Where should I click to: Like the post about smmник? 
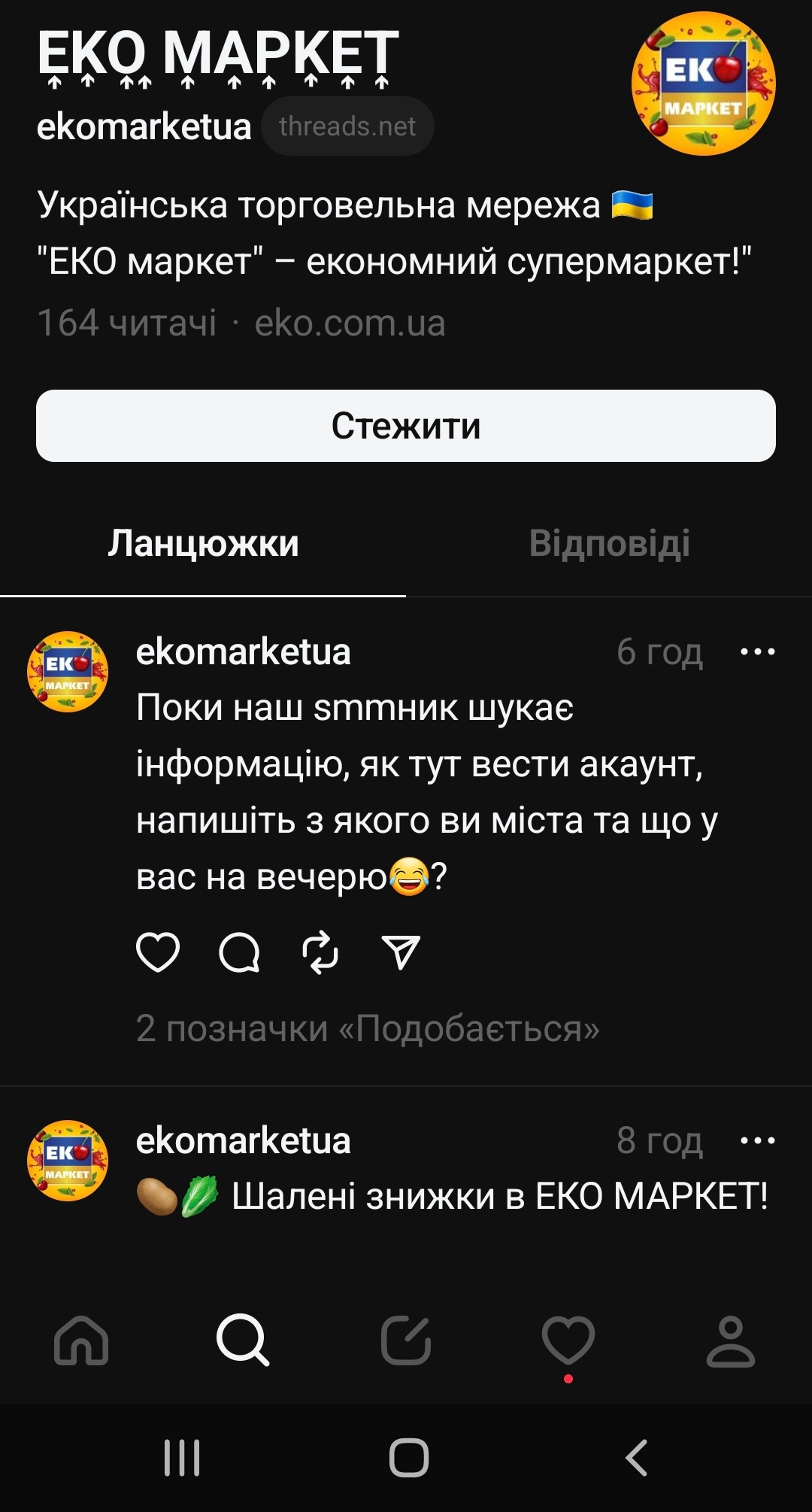tap(158, 952)
